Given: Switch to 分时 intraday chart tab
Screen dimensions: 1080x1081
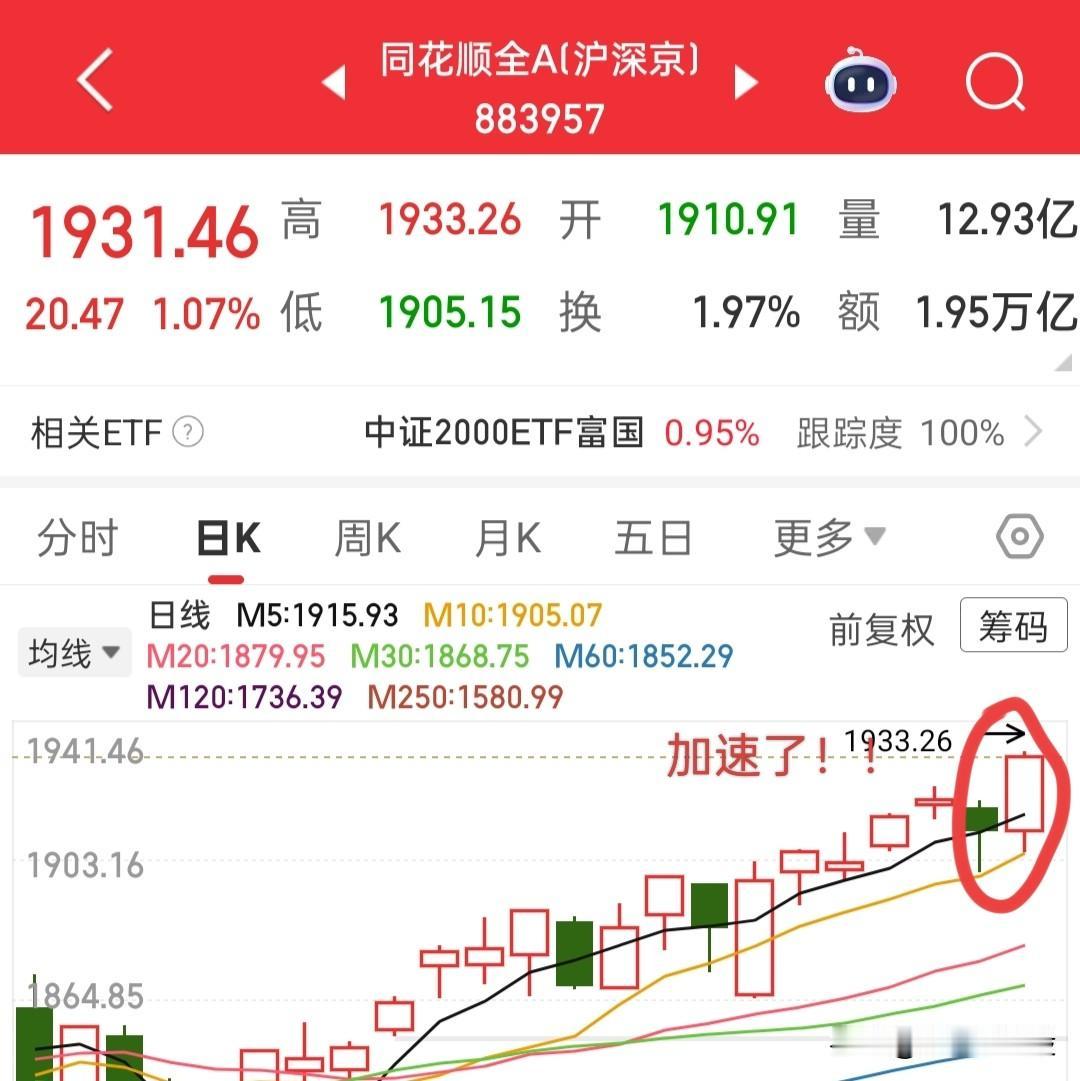Looking at the screenshot, I should point(77,536).
